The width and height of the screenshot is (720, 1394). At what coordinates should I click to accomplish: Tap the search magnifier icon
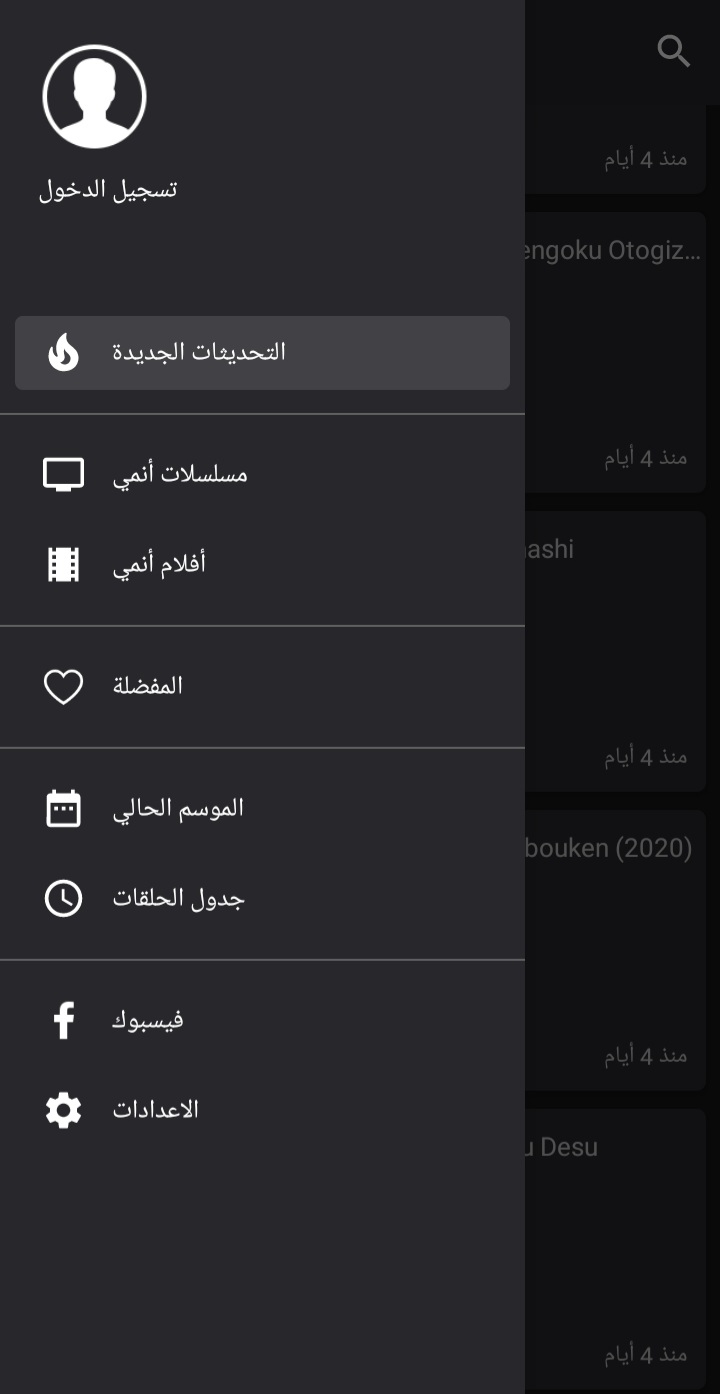pos(674,51)
